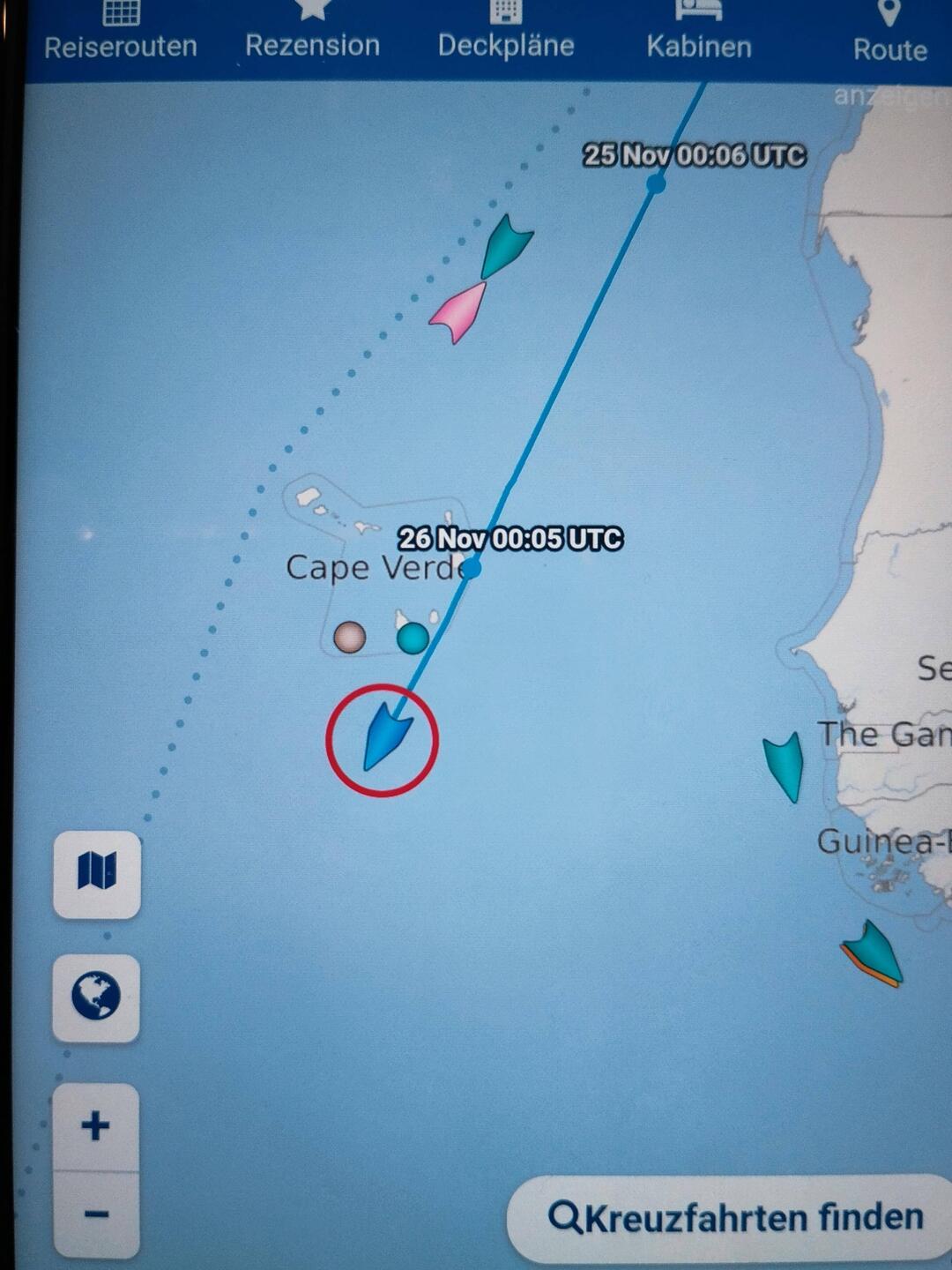Select the teal ship with orange edge

(873, 954)
